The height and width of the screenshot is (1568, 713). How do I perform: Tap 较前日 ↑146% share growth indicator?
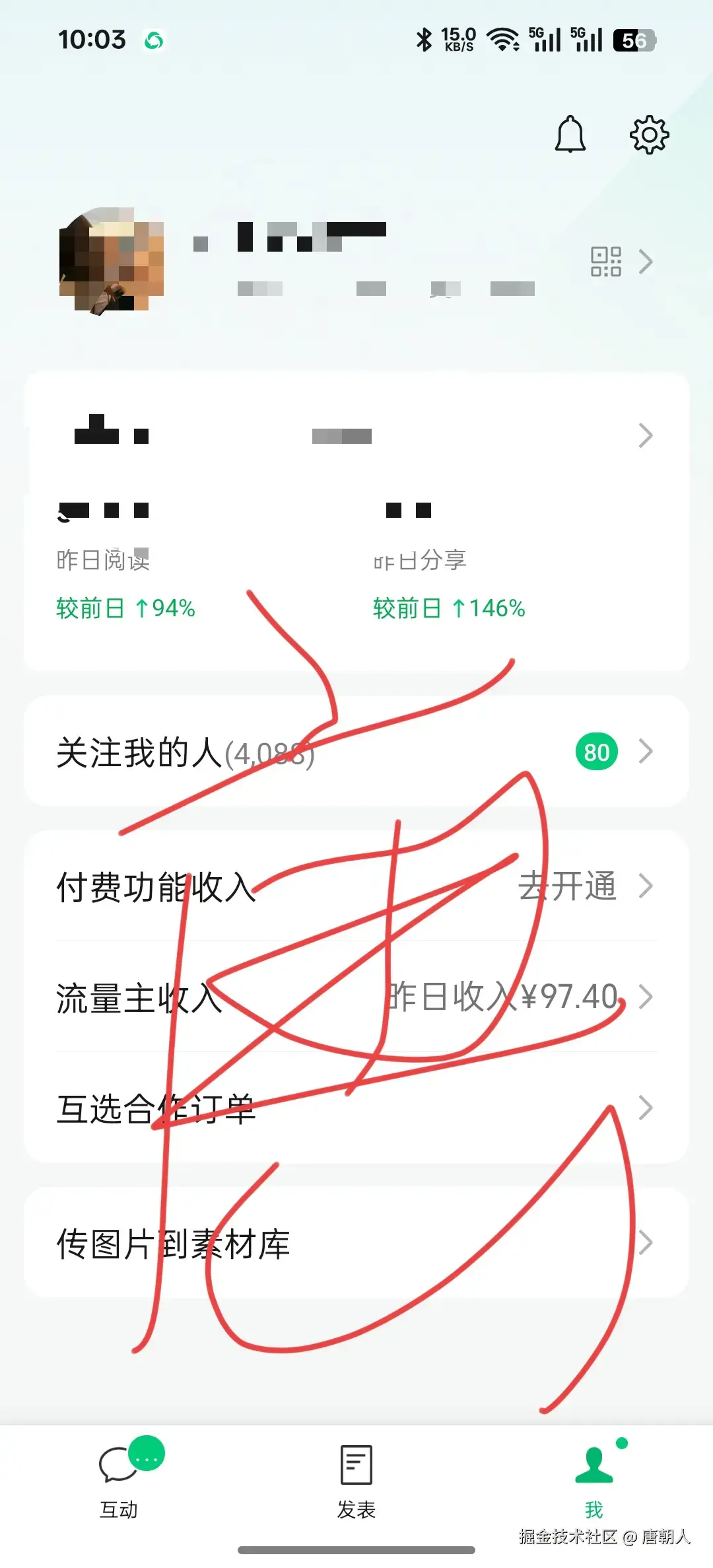point(446,608)
